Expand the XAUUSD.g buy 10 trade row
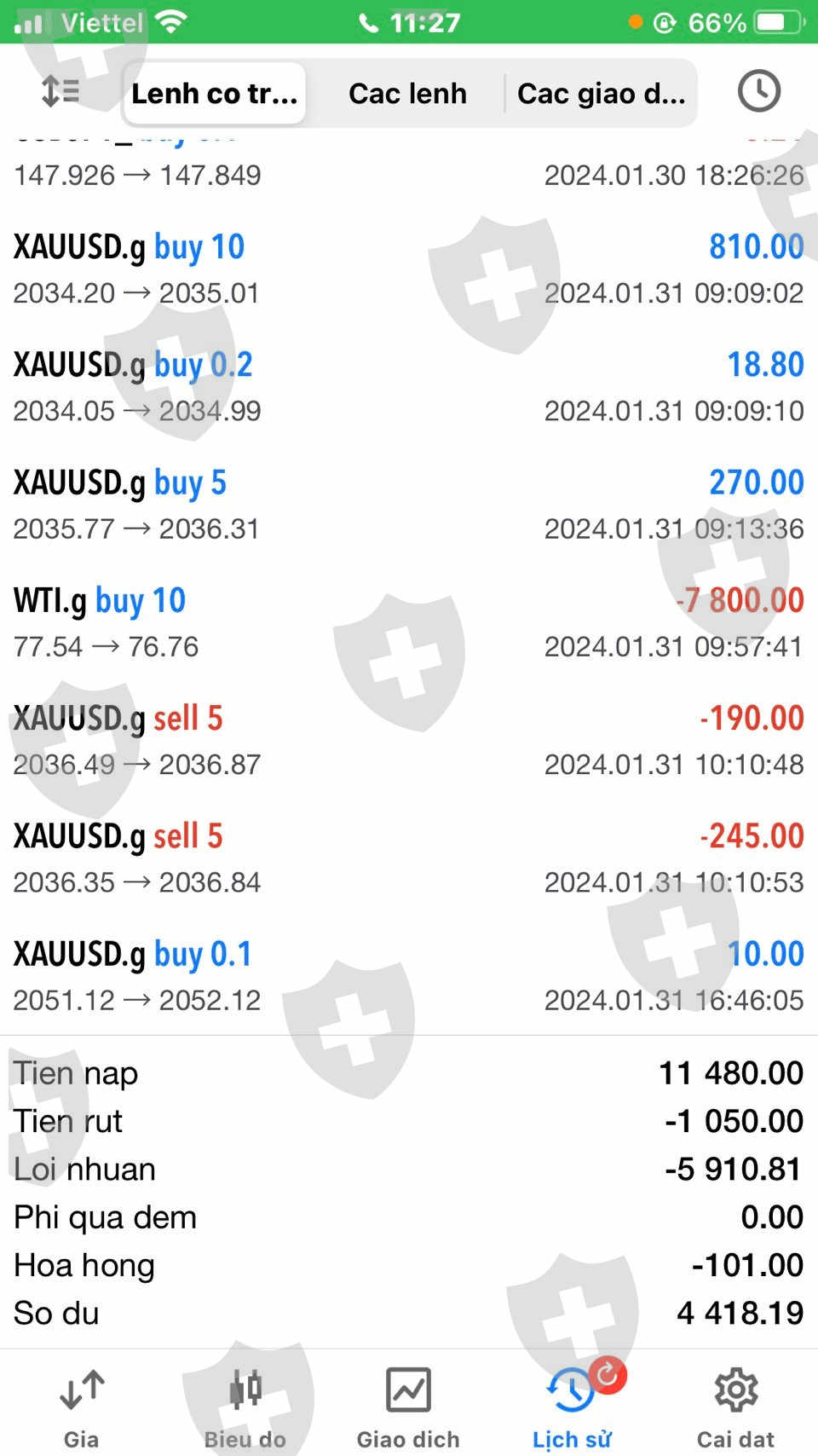Viewport: 818px width, 1456px height. 408,269
